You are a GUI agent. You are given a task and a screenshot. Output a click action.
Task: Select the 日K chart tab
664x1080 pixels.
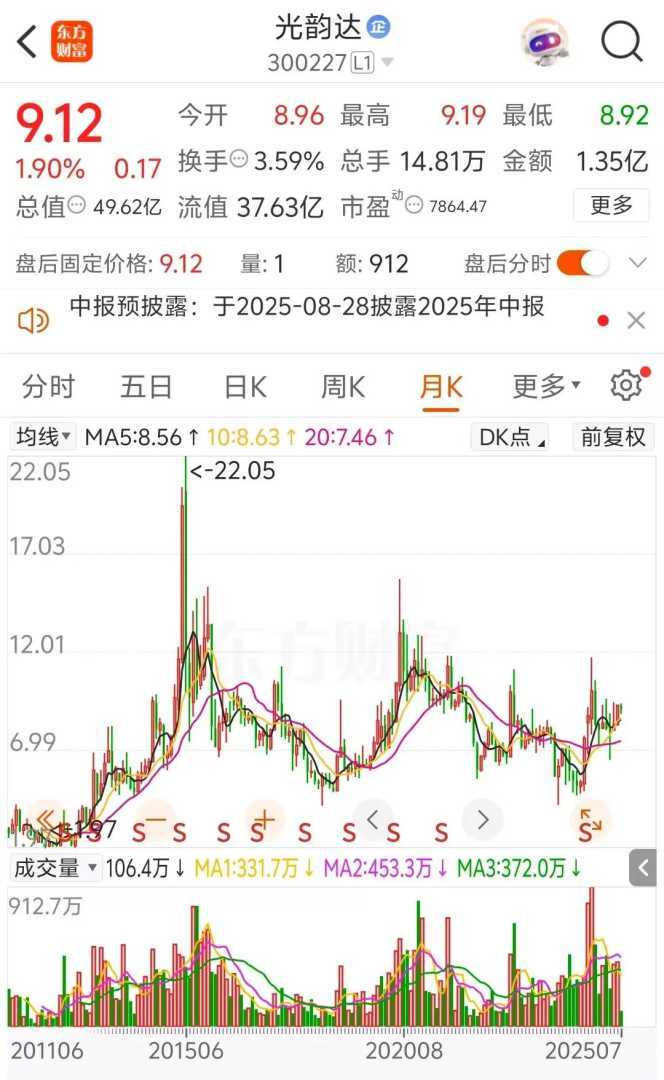click(244, 386)
